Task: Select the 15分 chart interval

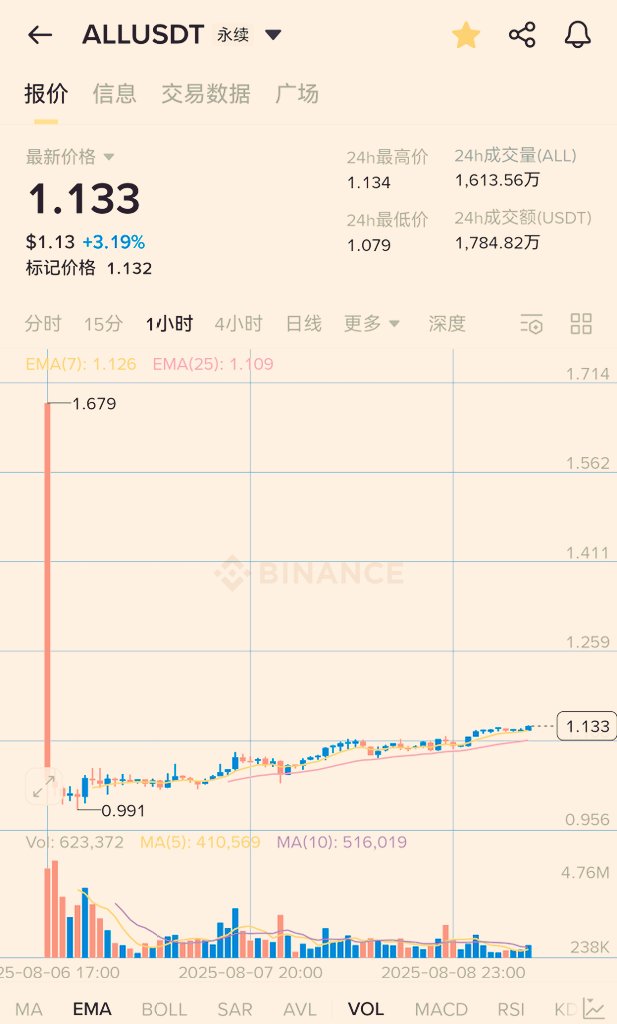Action: [x=103, y=324]
